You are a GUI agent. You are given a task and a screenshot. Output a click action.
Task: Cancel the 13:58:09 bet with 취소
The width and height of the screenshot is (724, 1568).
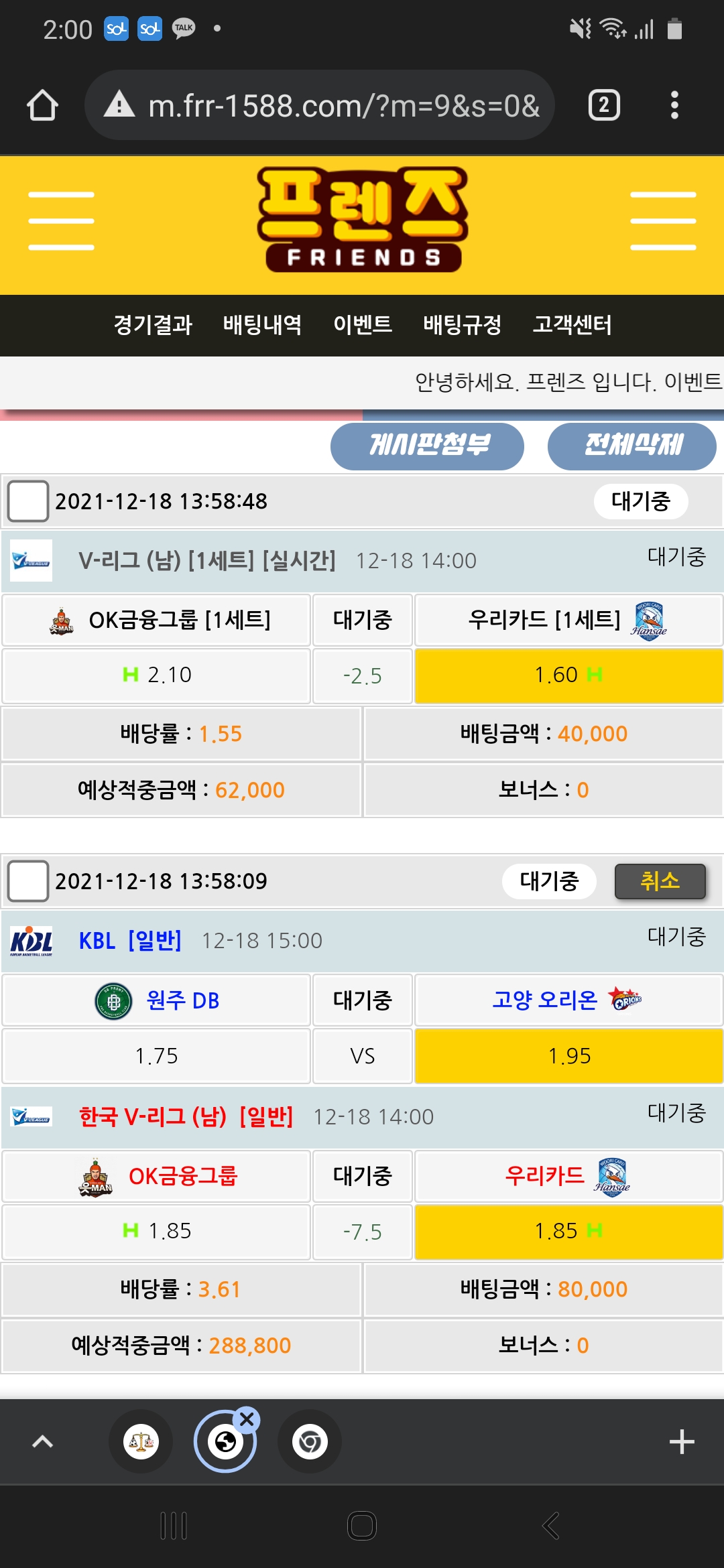pos(660,880)
